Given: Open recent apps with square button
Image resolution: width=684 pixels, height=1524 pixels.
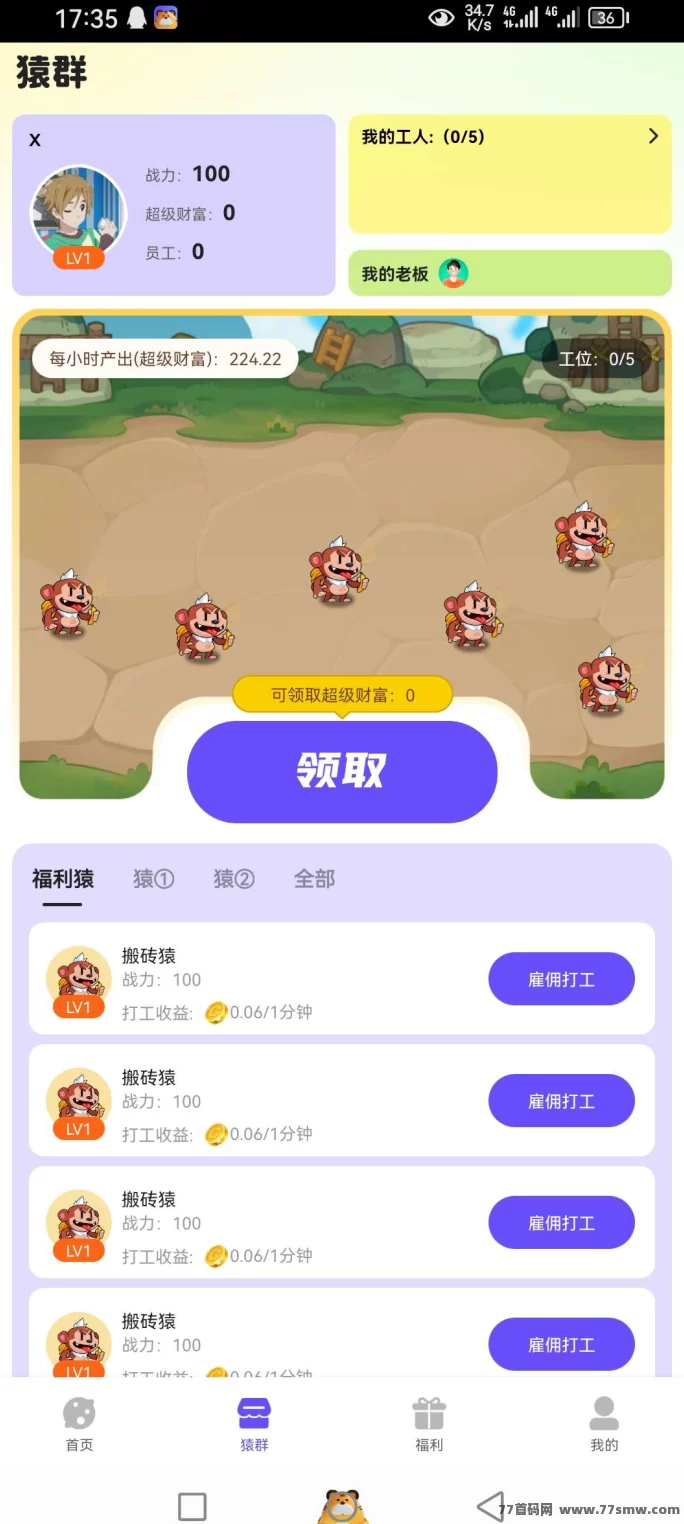Looking at the screenshot, I should [192, 1506].
